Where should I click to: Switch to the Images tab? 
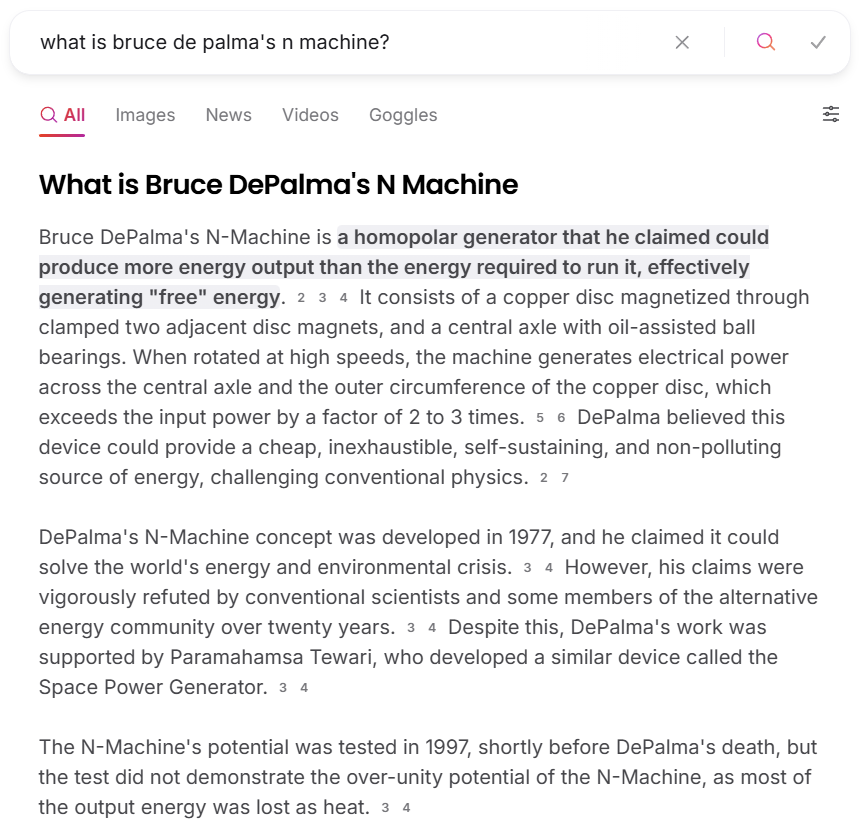(x=145, y=115)
